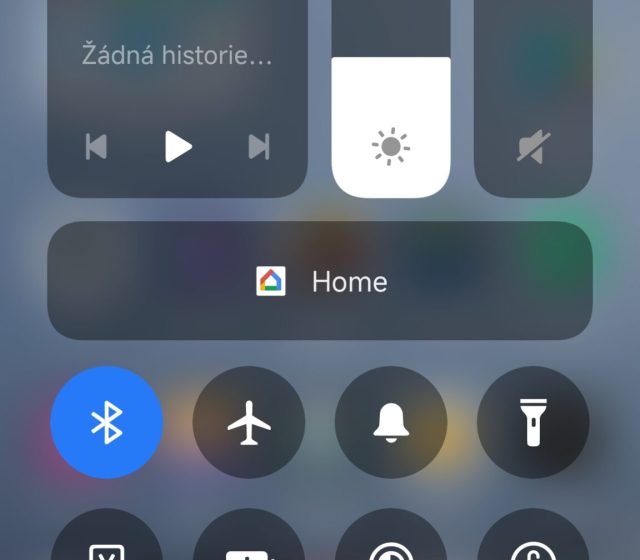
Task: Skip to the previous track
Action: click(x=96, y=147)
